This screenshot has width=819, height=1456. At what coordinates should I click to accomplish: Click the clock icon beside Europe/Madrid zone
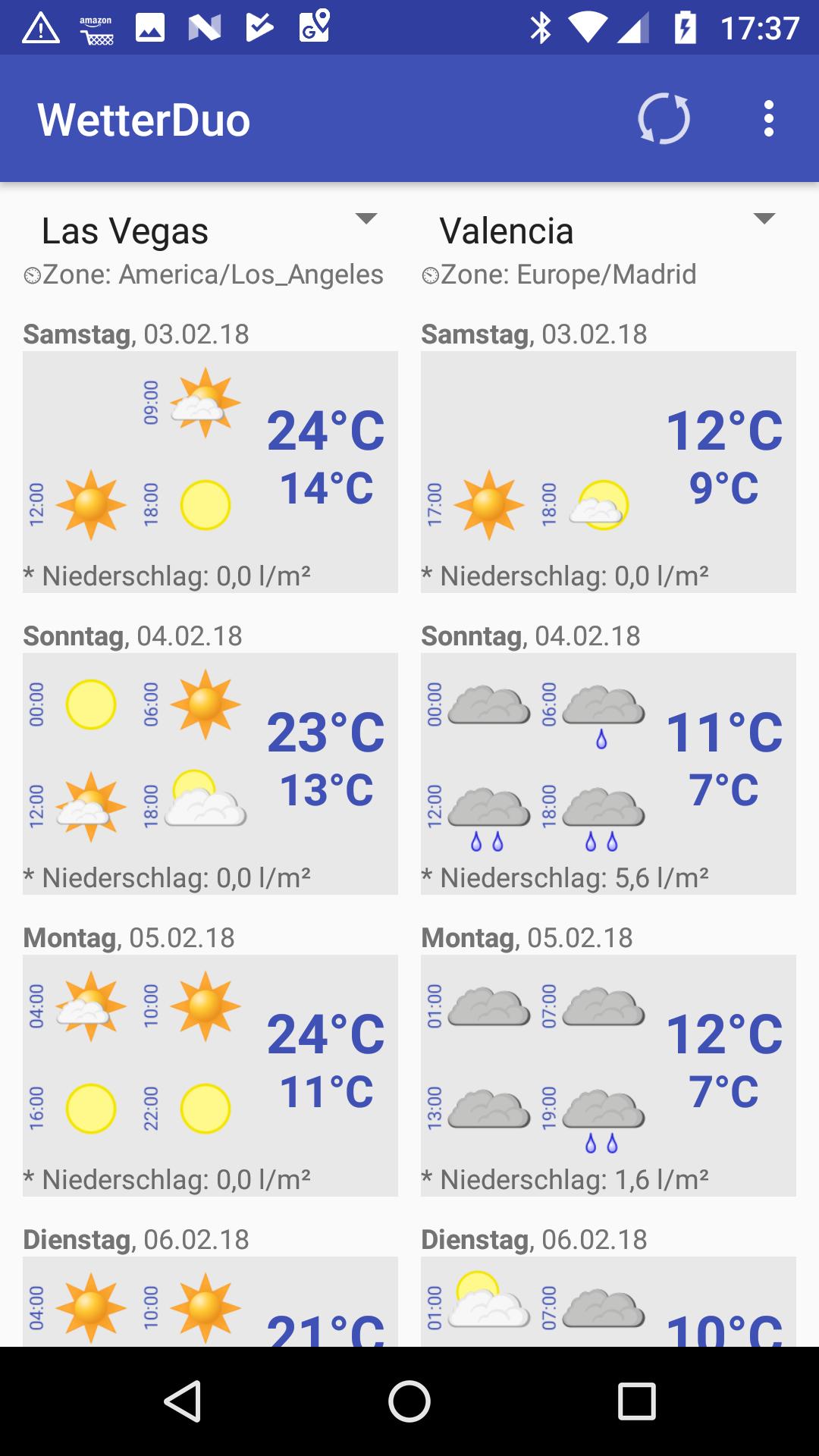click(x=430, y=275)
